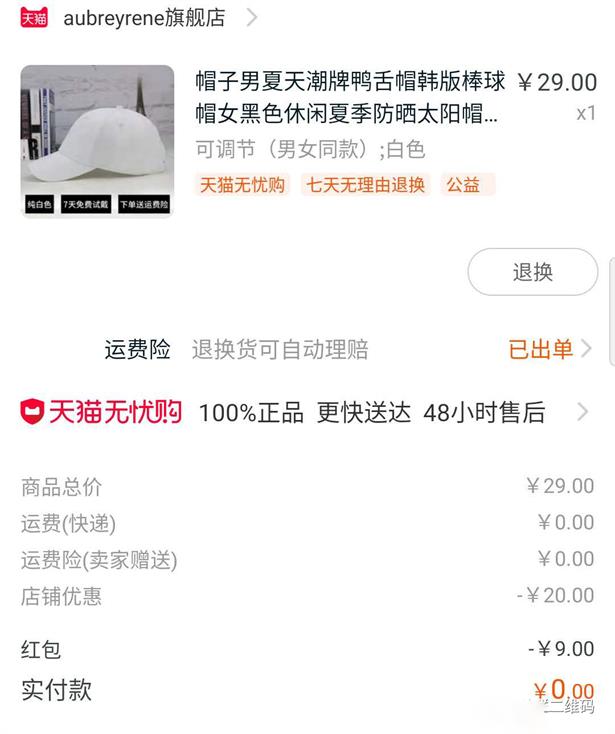Image resolution: width=615 pixels, height=734 pixels.
Task: Tap the 退换 button
Action: (532, 272)
